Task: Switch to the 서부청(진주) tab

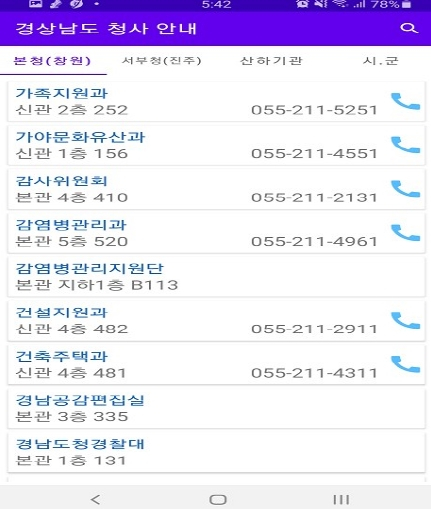Action: pyautogui.click(x=161, y=61)
